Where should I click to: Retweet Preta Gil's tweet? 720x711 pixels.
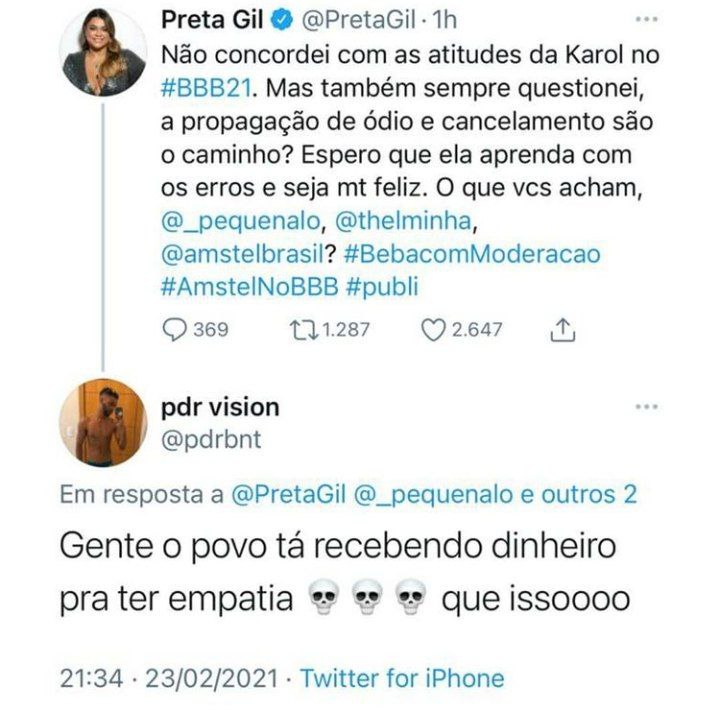(x=304, y=330)
